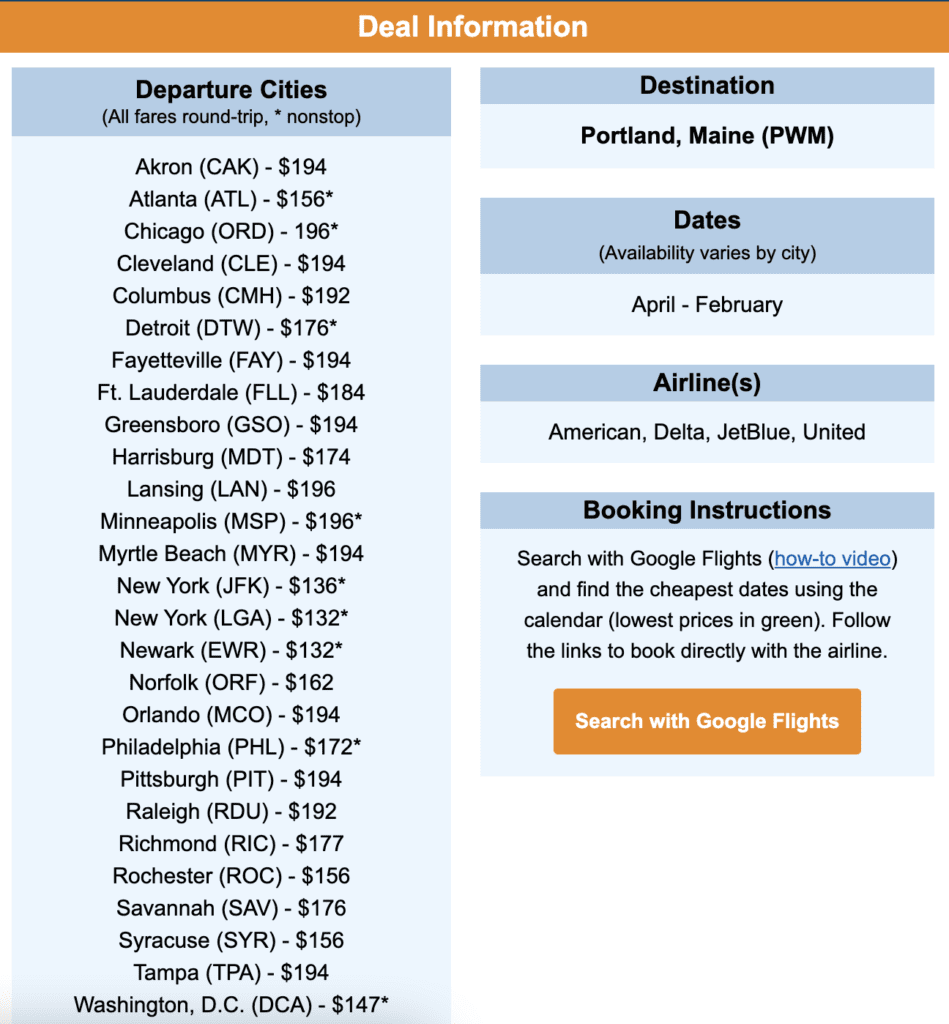This screenshot has height=1024, width=949.
Task: Select the Tampa (TPA) $194 deal
Action: [x=232, y=972]
